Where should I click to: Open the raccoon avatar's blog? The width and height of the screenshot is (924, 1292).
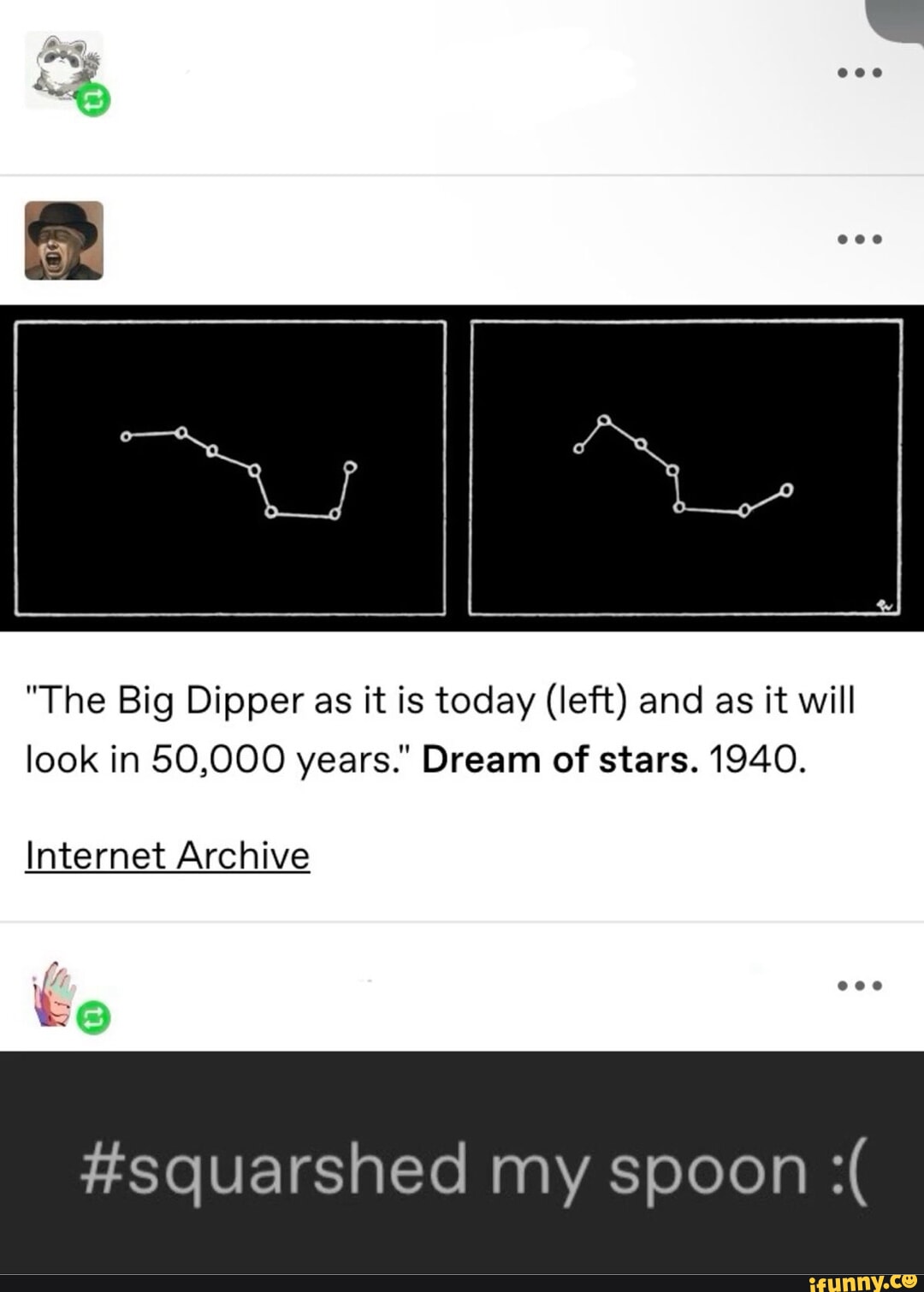[62, 68]
